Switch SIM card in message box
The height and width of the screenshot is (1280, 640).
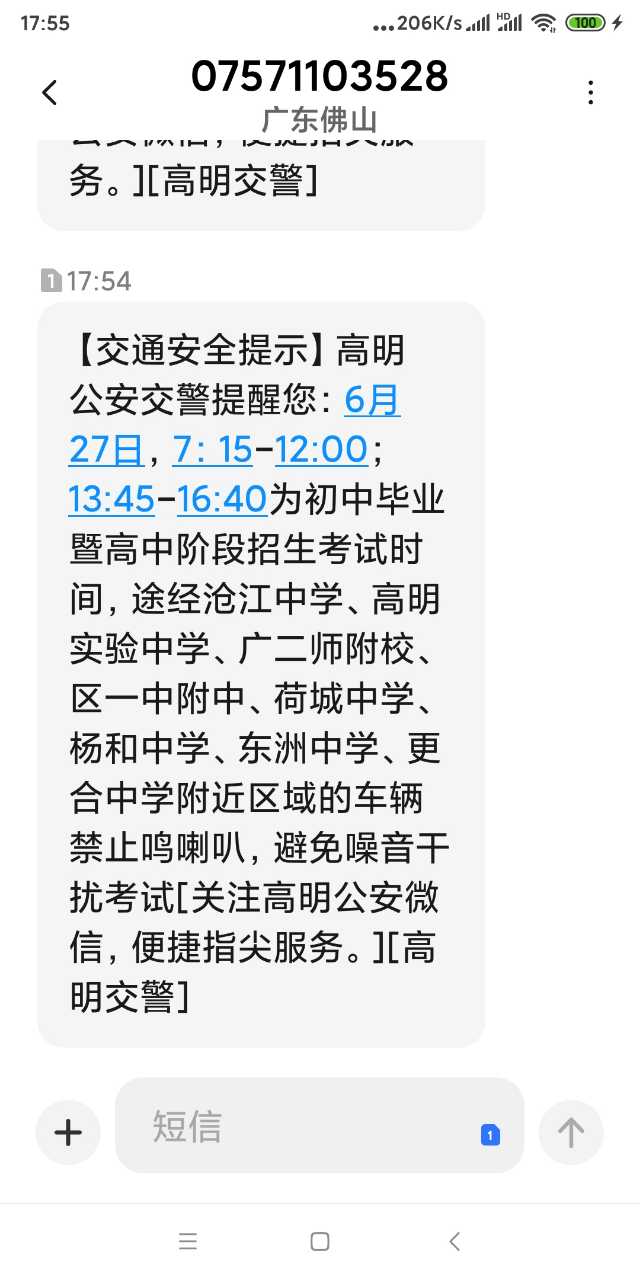point(490,1135)
